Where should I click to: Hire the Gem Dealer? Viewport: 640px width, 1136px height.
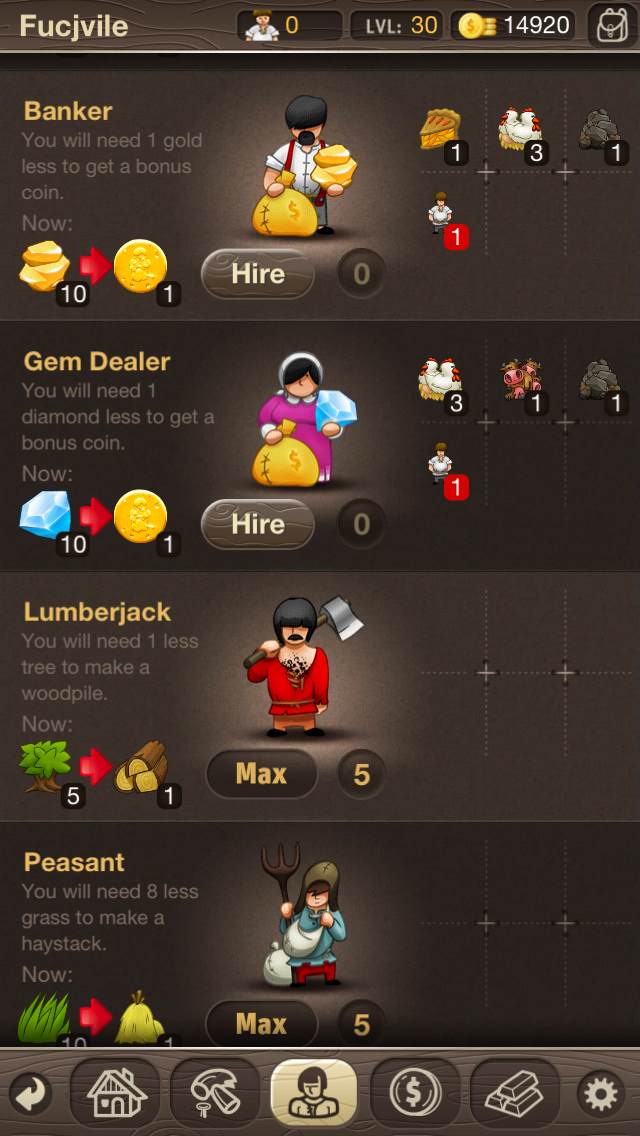point(258,524)
